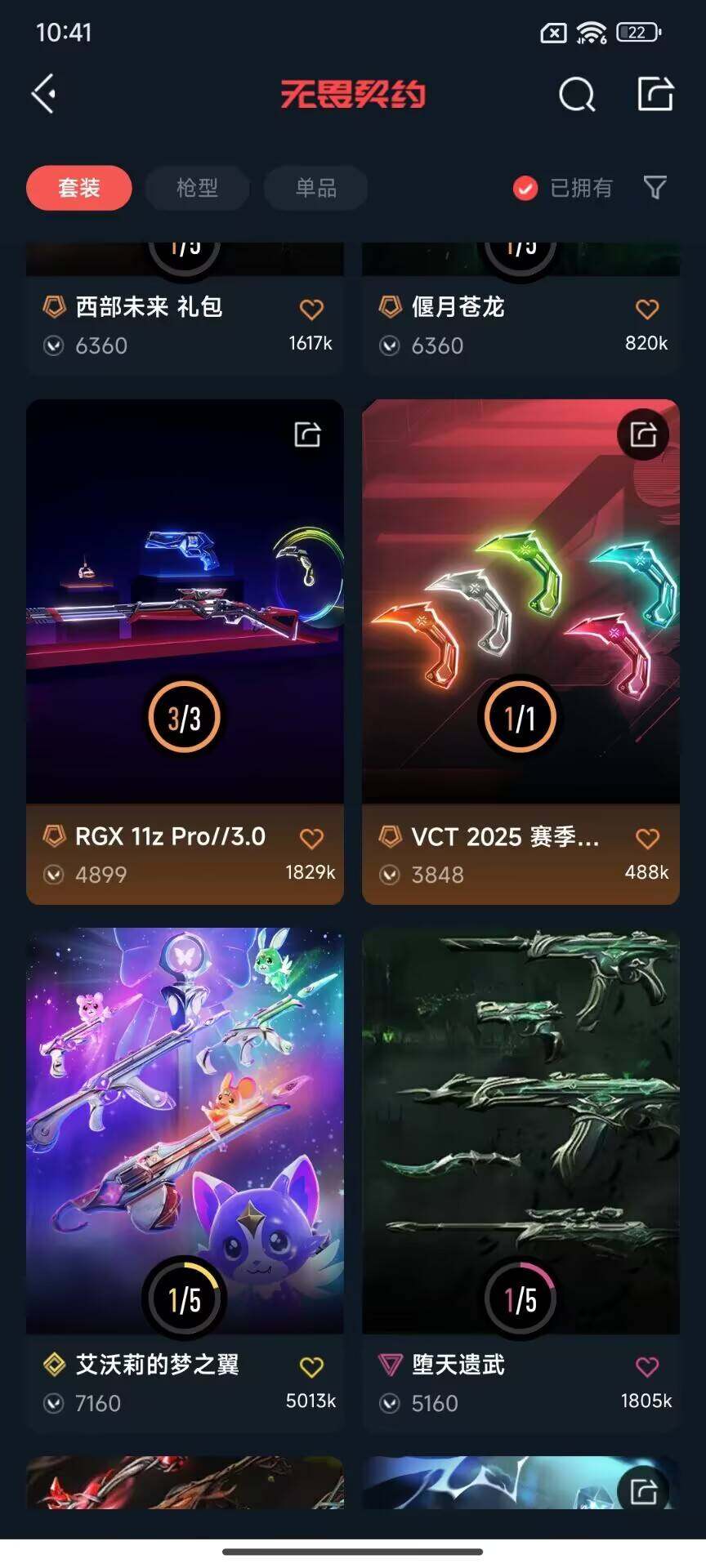Add 艾沃莉的梦之翼 to favorites
This screenshot has width=706, height=1568.
[311, 1367]
